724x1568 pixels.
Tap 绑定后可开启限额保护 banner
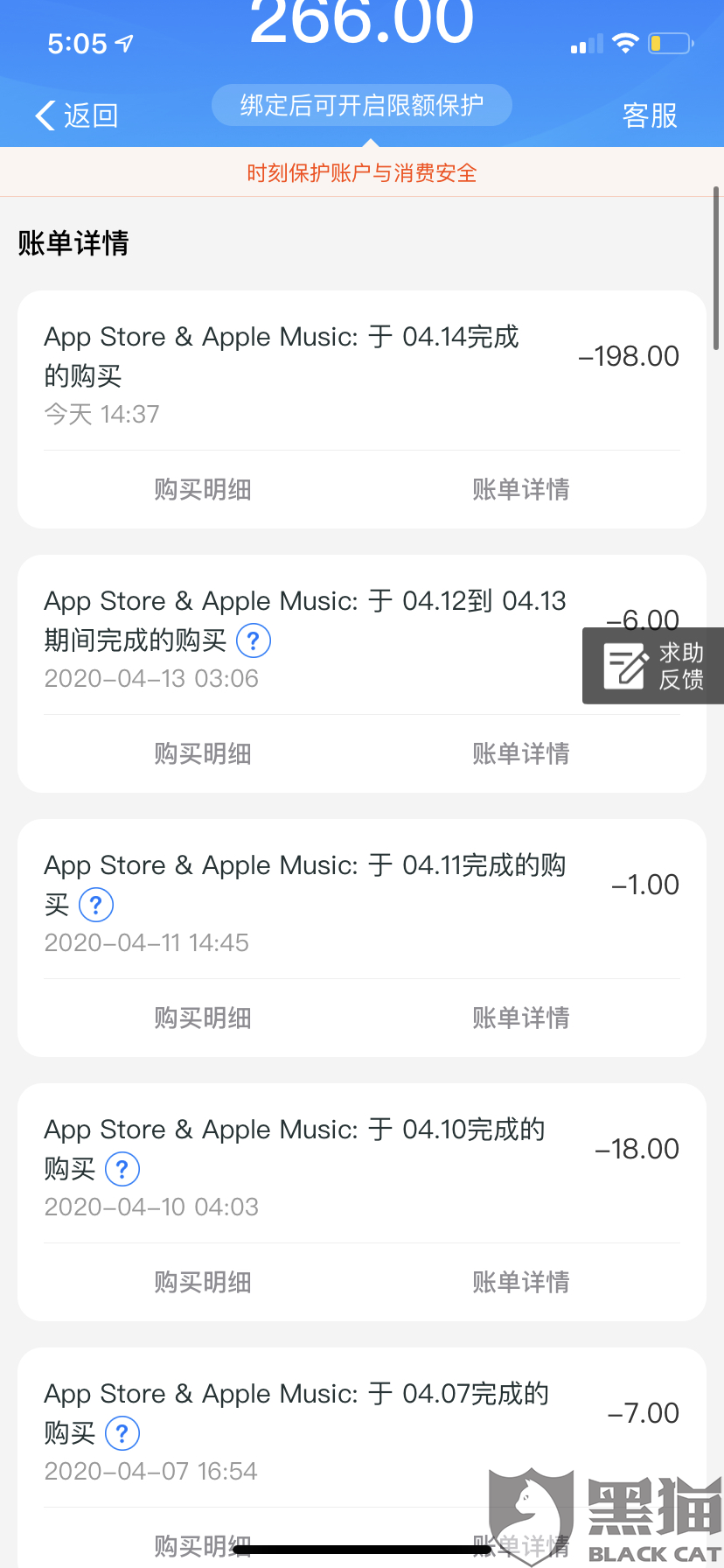pos(361,106)
